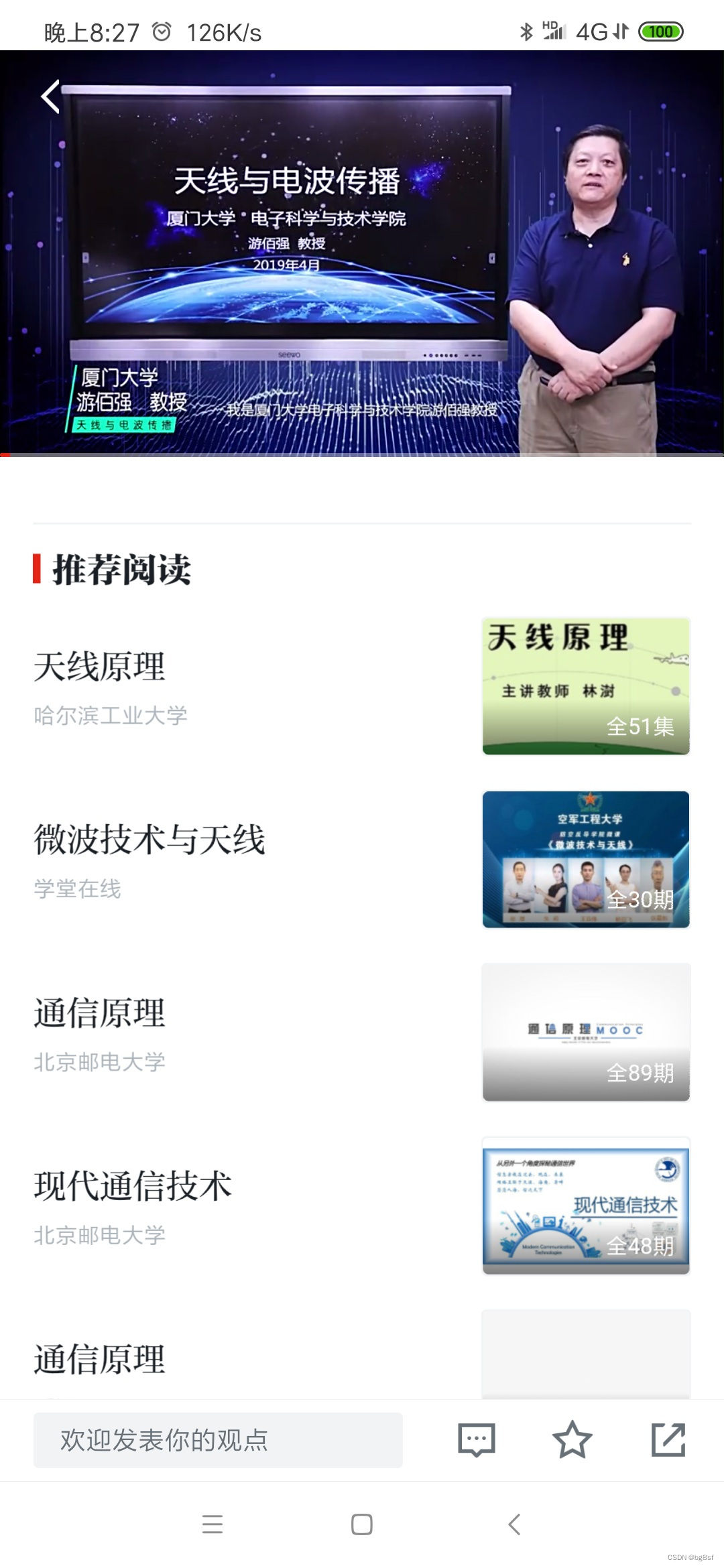Tap the alarm clock icon in status bar
The image size is (724, 1568).
[x=161, y=29]
